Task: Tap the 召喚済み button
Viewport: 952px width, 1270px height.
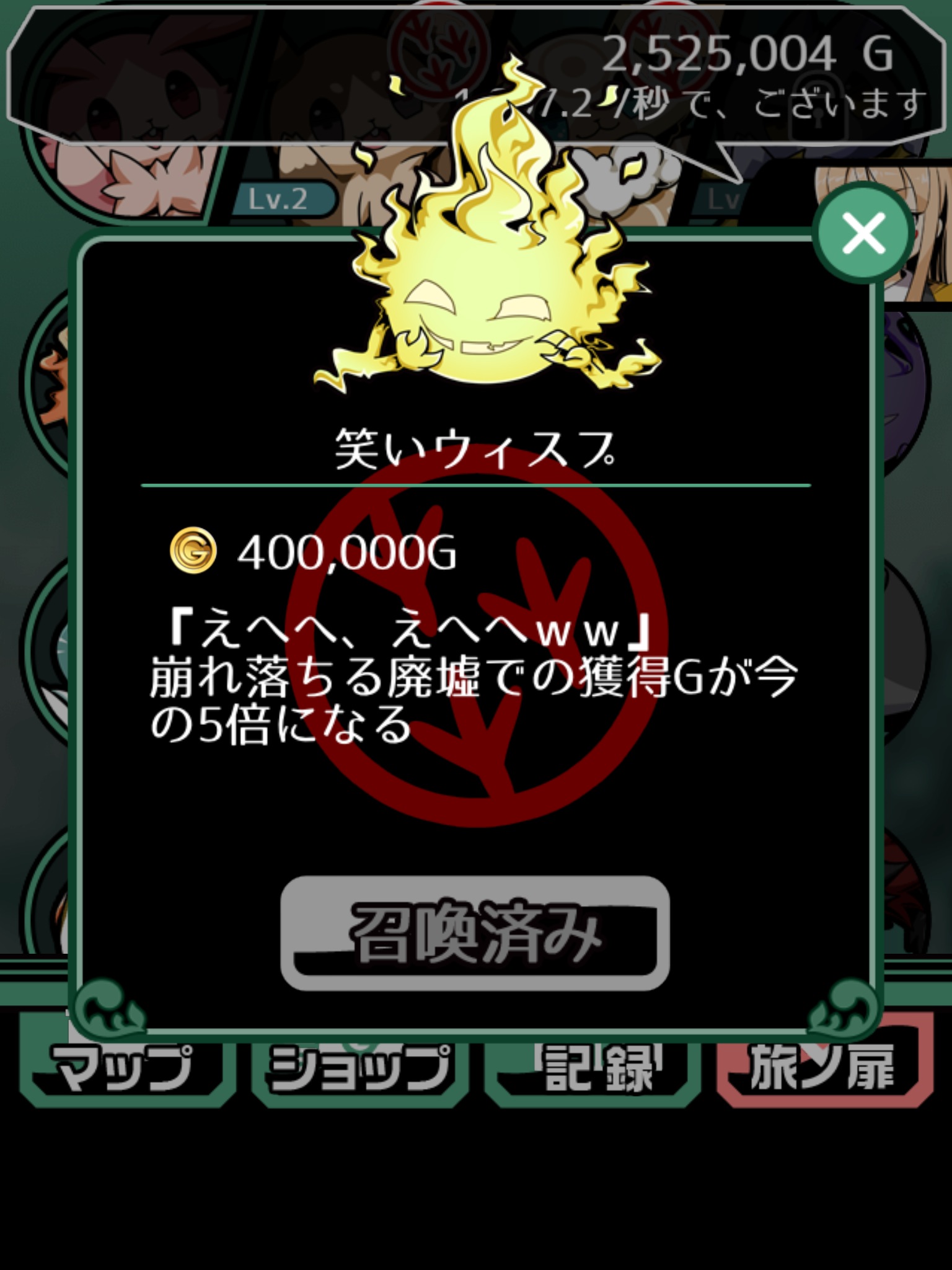Action: click(475, 932)
